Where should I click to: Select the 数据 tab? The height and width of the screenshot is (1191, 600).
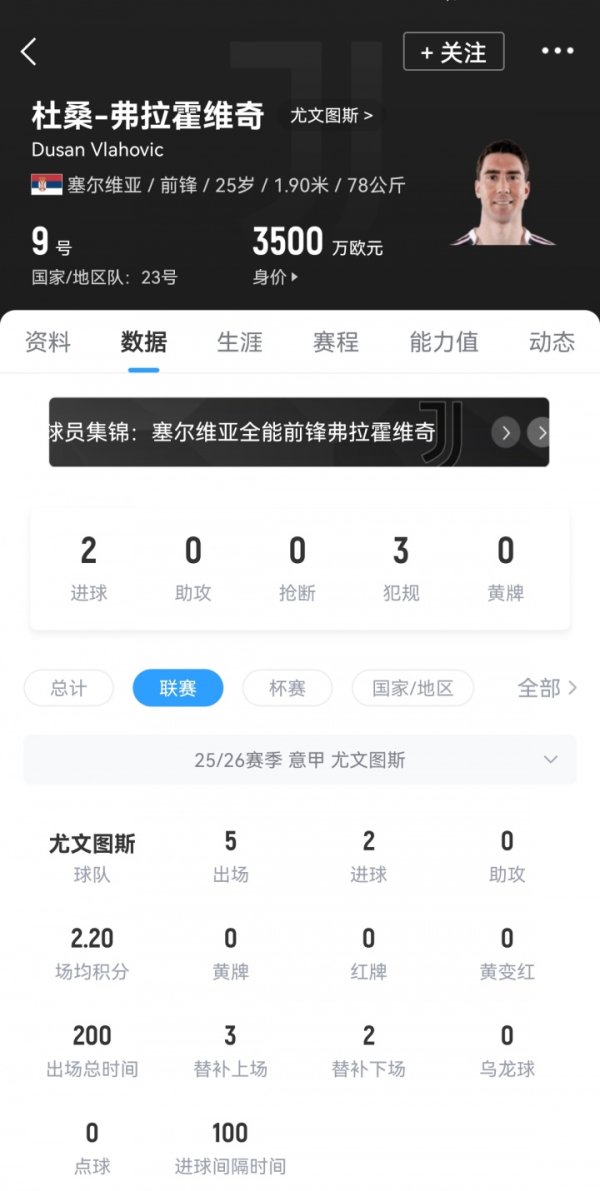coord(143,342)
